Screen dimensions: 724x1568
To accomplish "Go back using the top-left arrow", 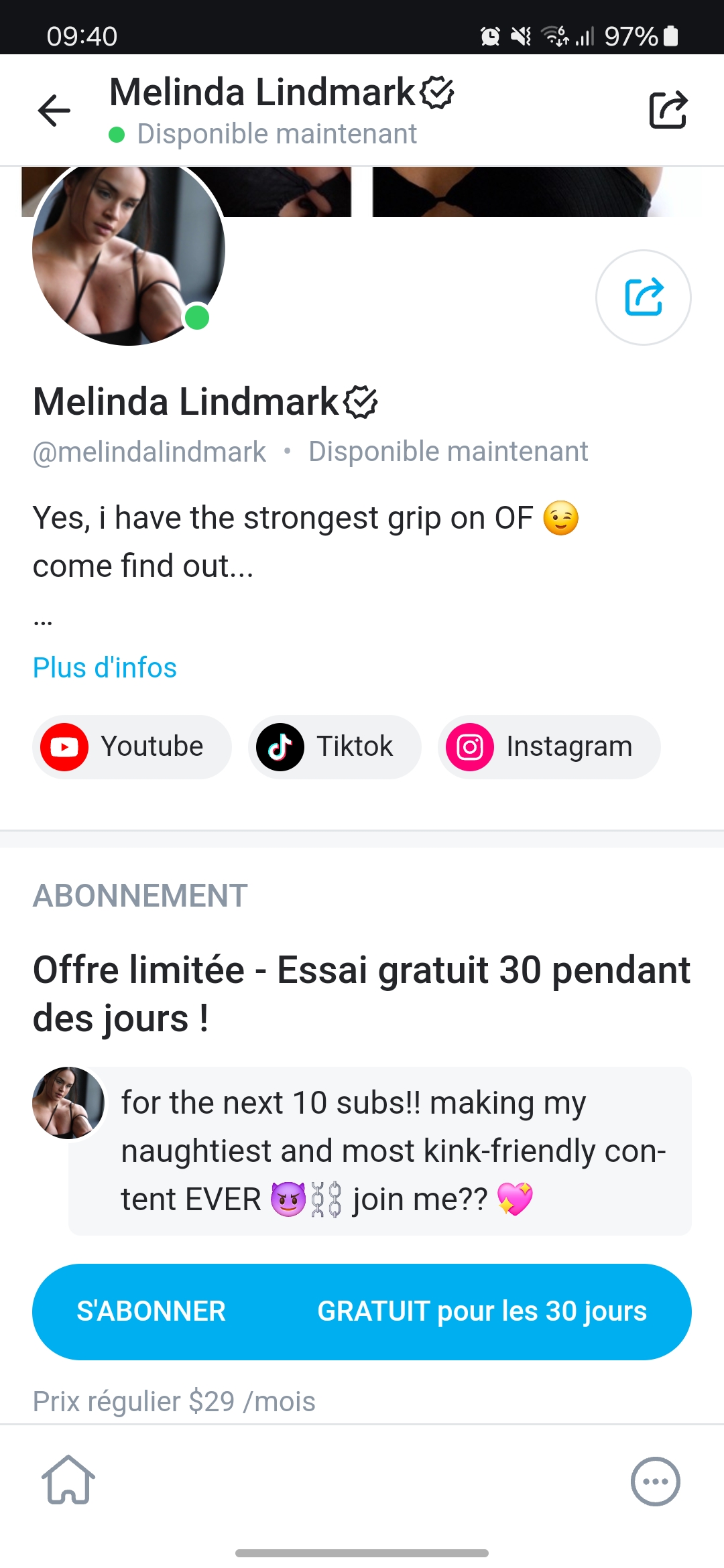I will [x=54, y=111].
